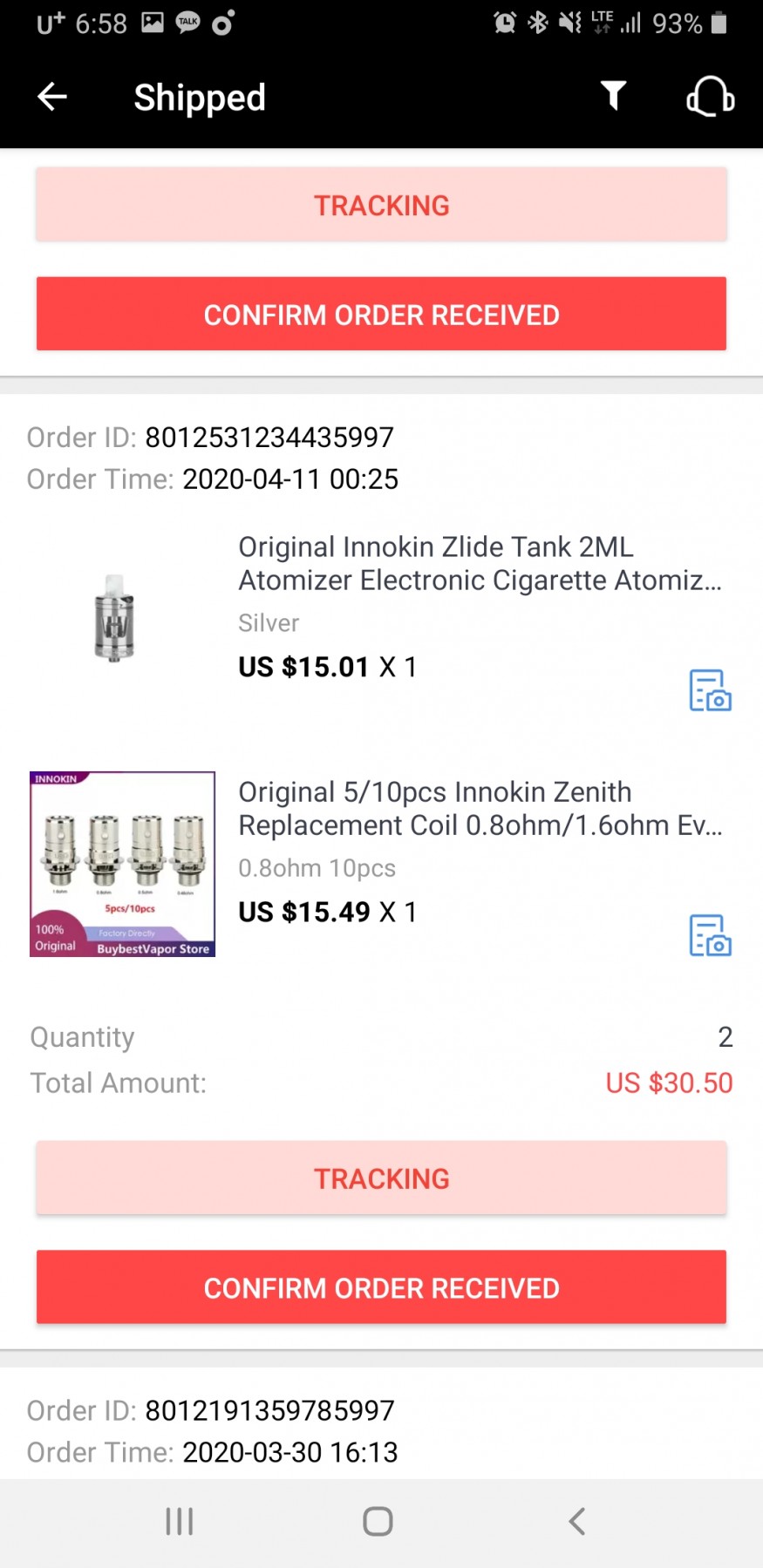Open recent apps from the navigation bar
This screenshot has width=763, height=1568.
click(x=180, y=1522)
